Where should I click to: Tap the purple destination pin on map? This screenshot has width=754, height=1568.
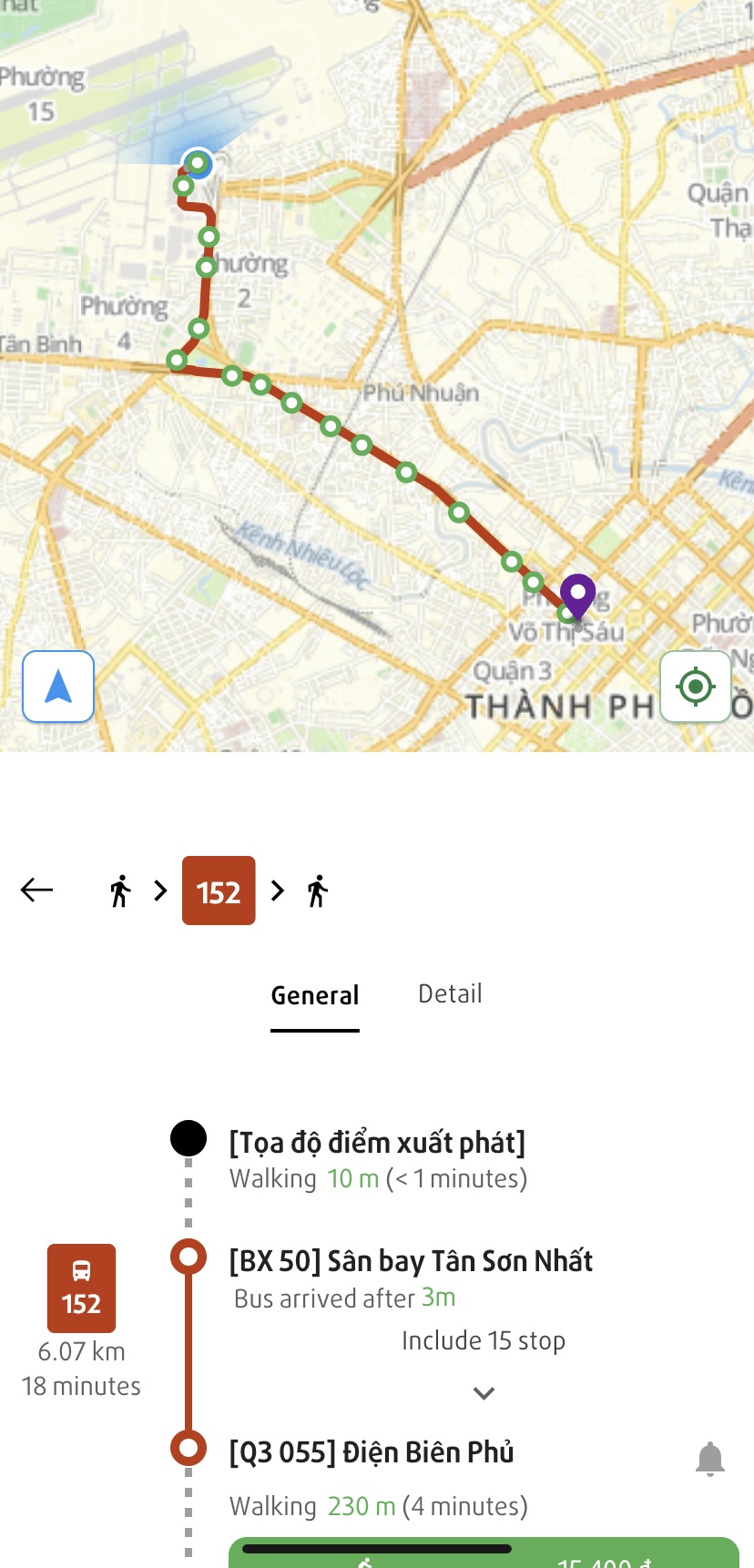click(577, 596)
